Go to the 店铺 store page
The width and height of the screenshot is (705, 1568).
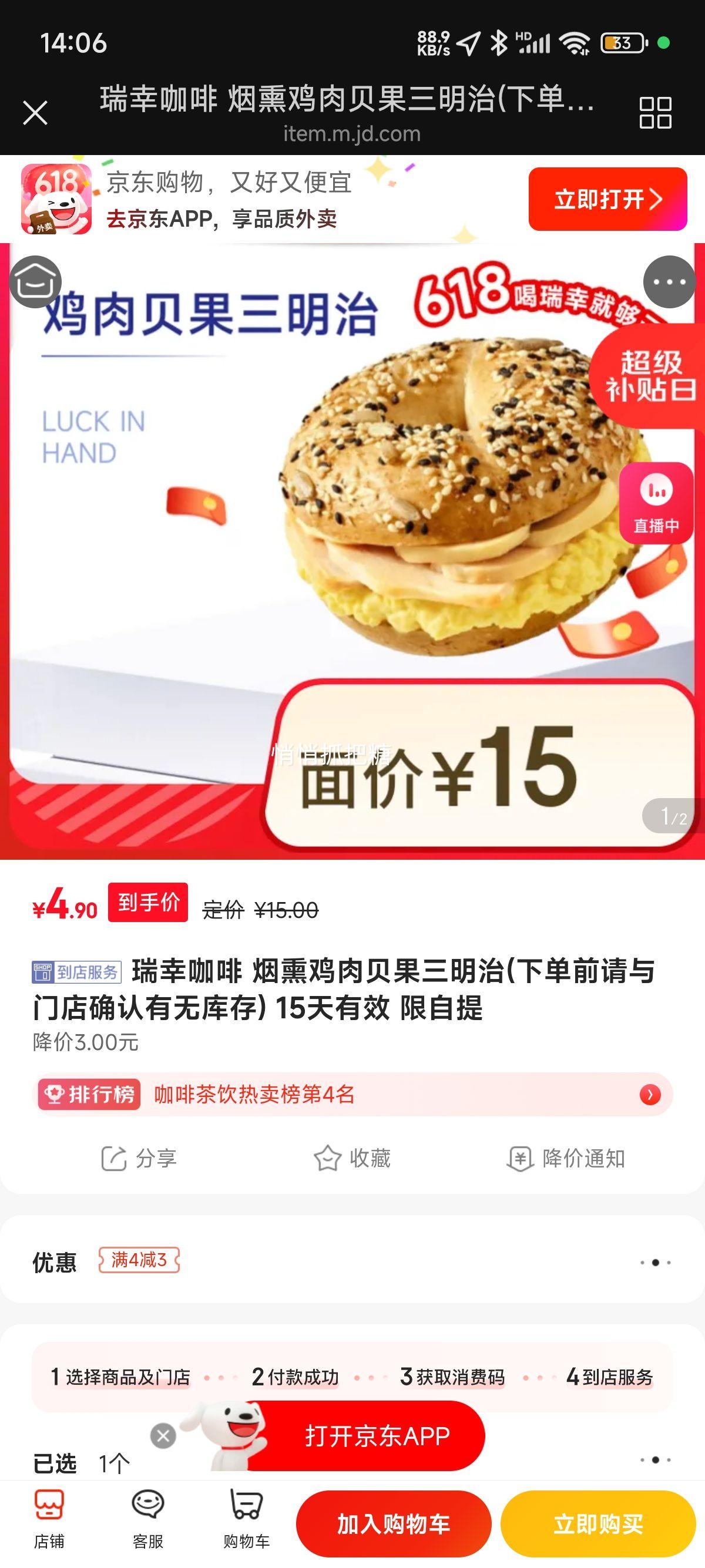click(49, 1519)
